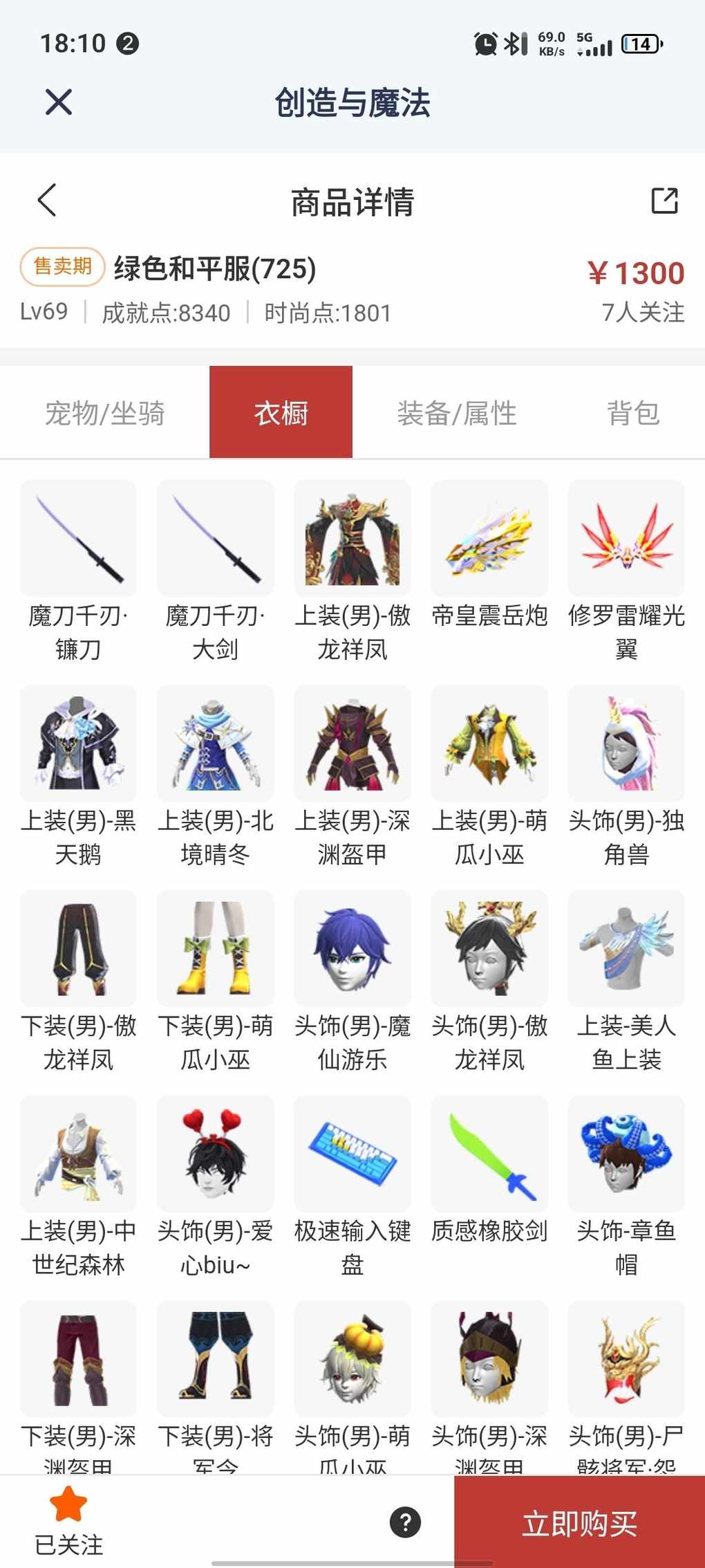The height and width of the screenshot is (1568, 705).
Task: Switch to the 背包 tab
Action: [632, 413]
